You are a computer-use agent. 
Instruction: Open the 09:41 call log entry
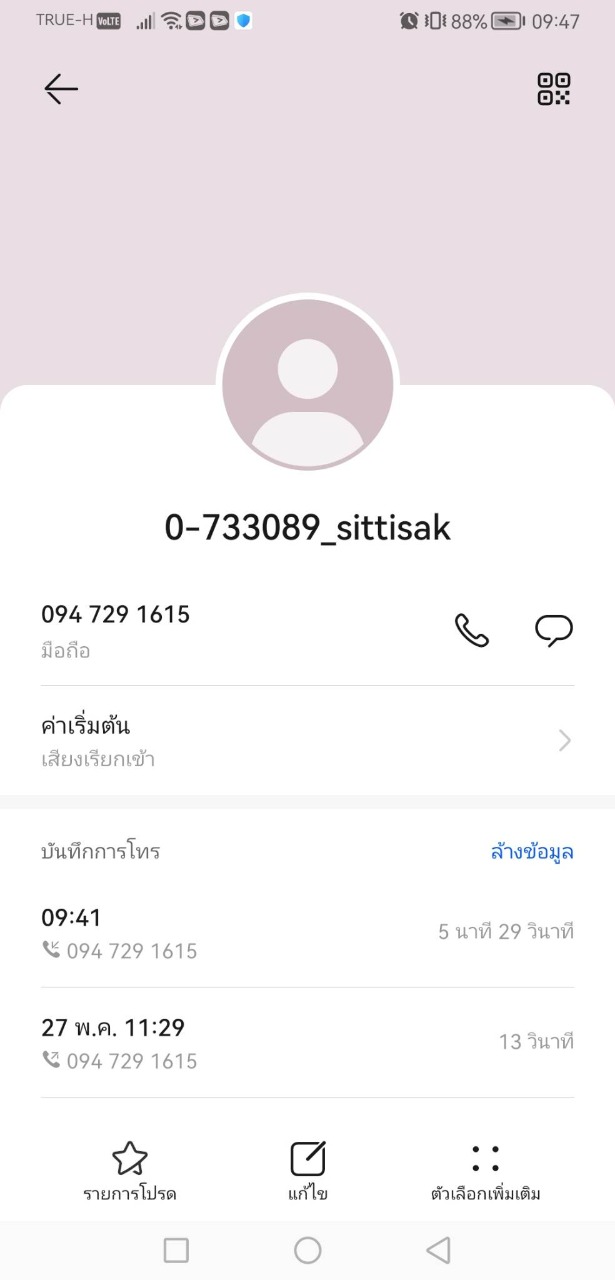point(307,932)
